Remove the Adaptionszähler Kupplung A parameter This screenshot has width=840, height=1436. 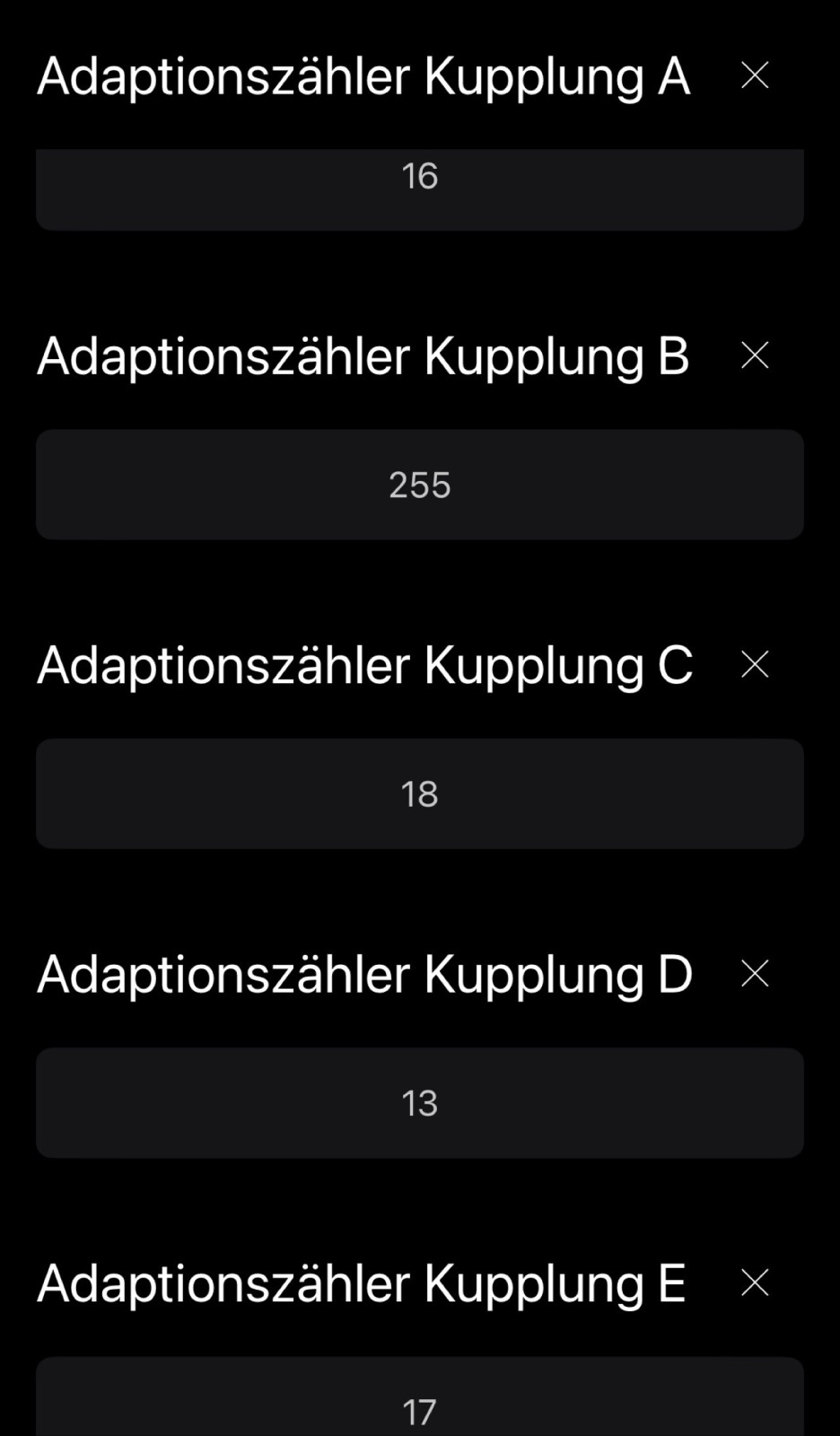755,75
